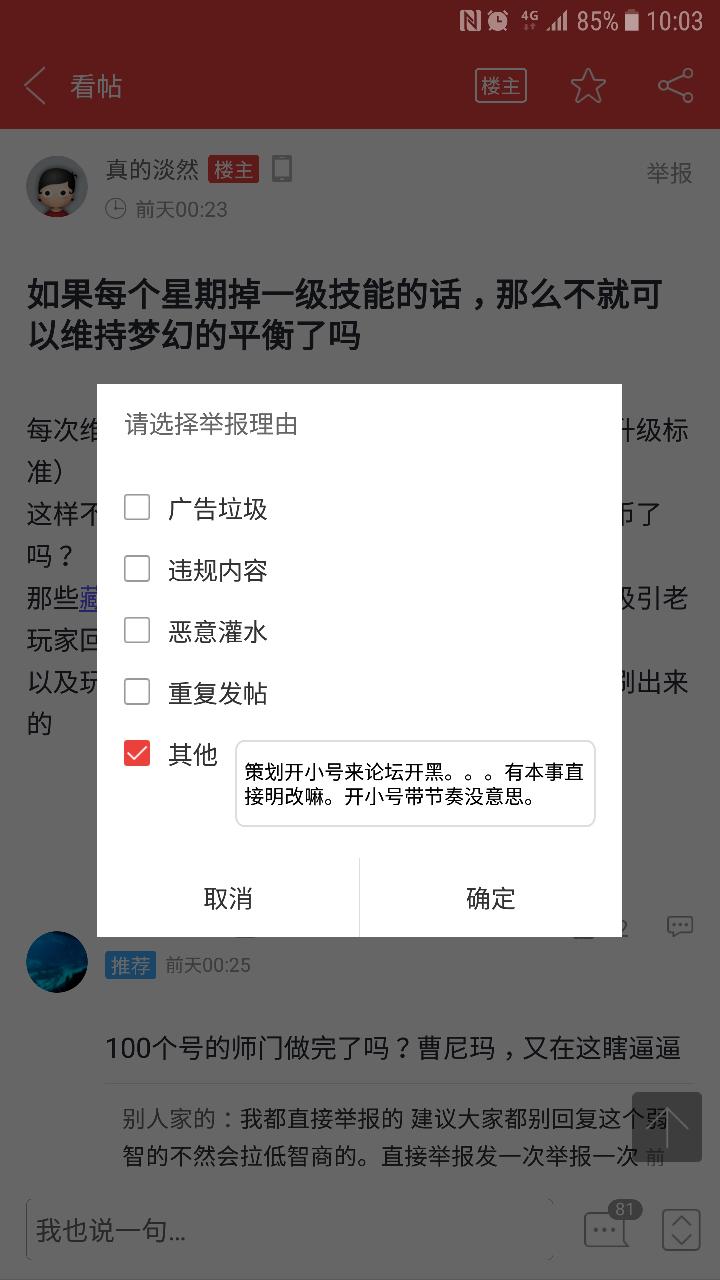
Task: Cancel the report with 取消
Action: pos(228,898)
